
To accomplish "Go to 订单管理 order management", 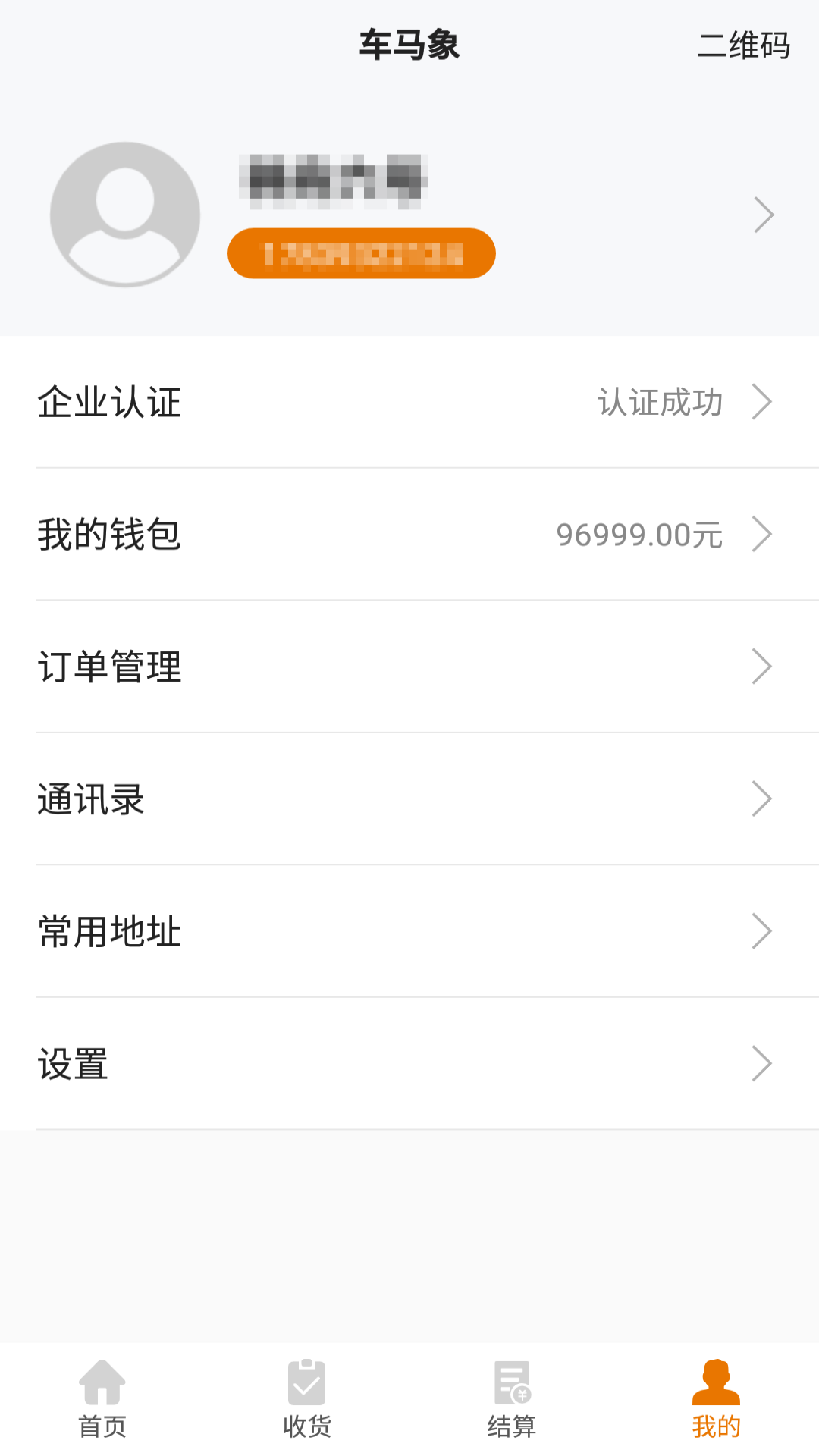I will [409, 667].
